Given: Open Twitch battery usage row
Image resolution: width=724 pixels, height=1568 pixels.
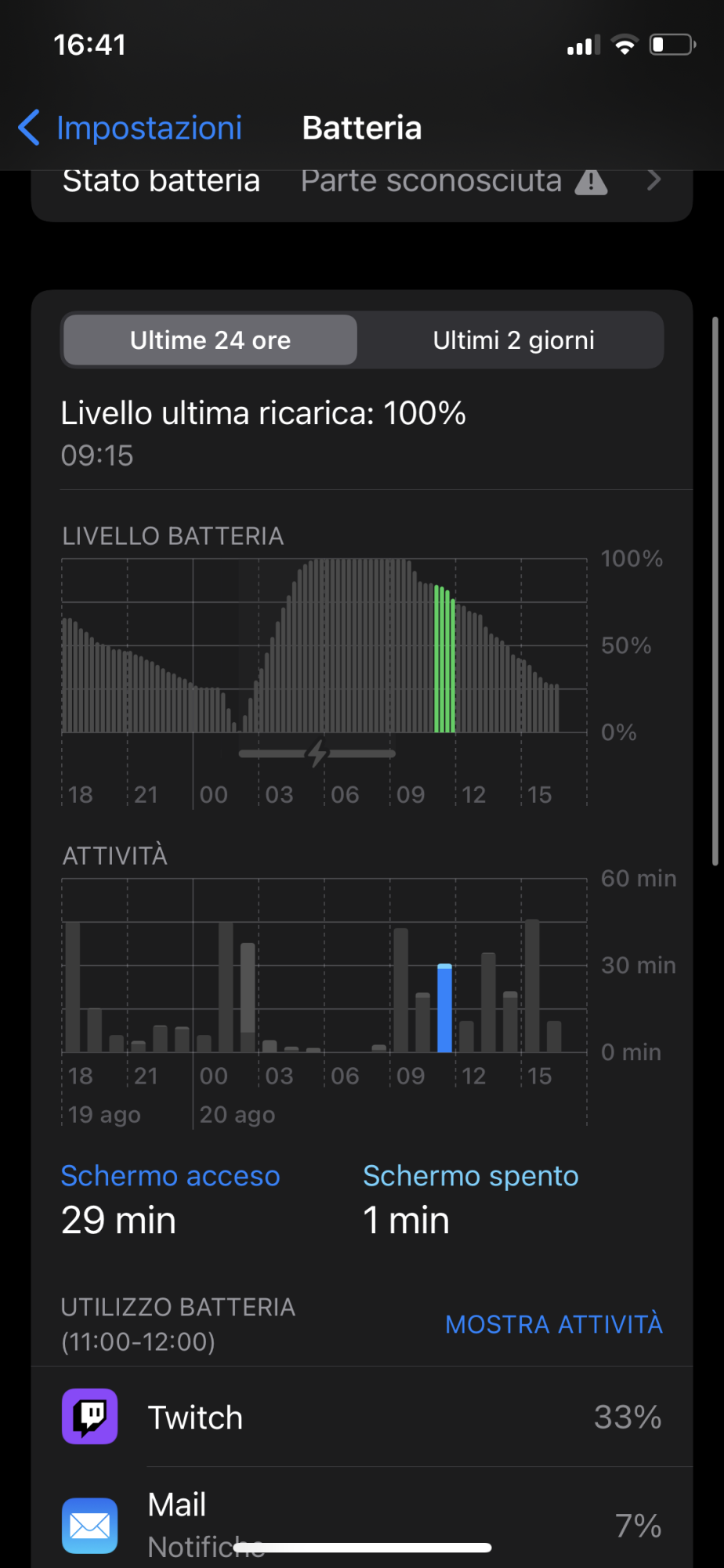Looking at the screenshot, I should click(x=362, y=1417).
